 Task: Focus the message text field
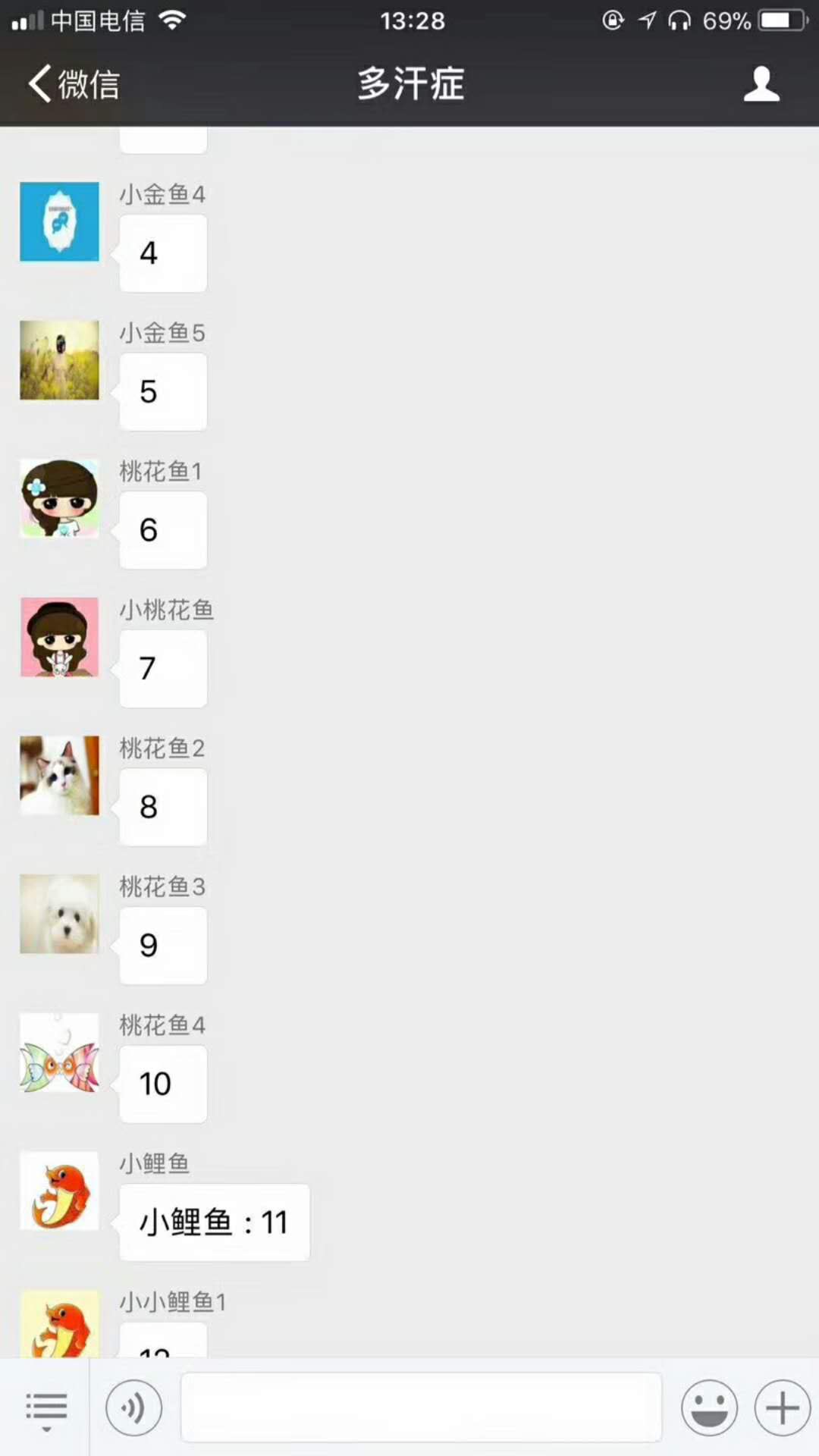coord(421,1407)
